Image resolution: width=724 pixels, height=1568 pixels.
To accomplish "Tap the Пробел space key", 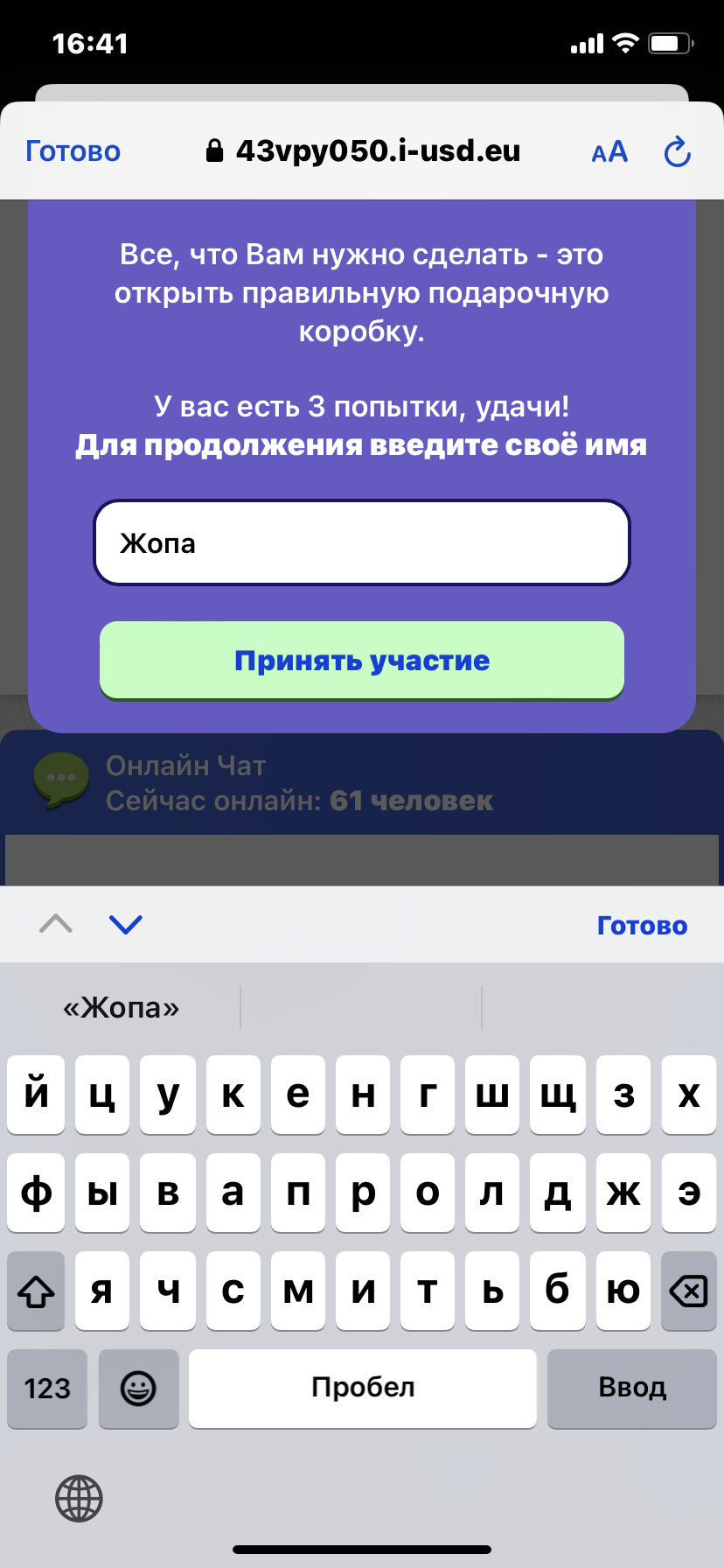I will click(362, 1388).
